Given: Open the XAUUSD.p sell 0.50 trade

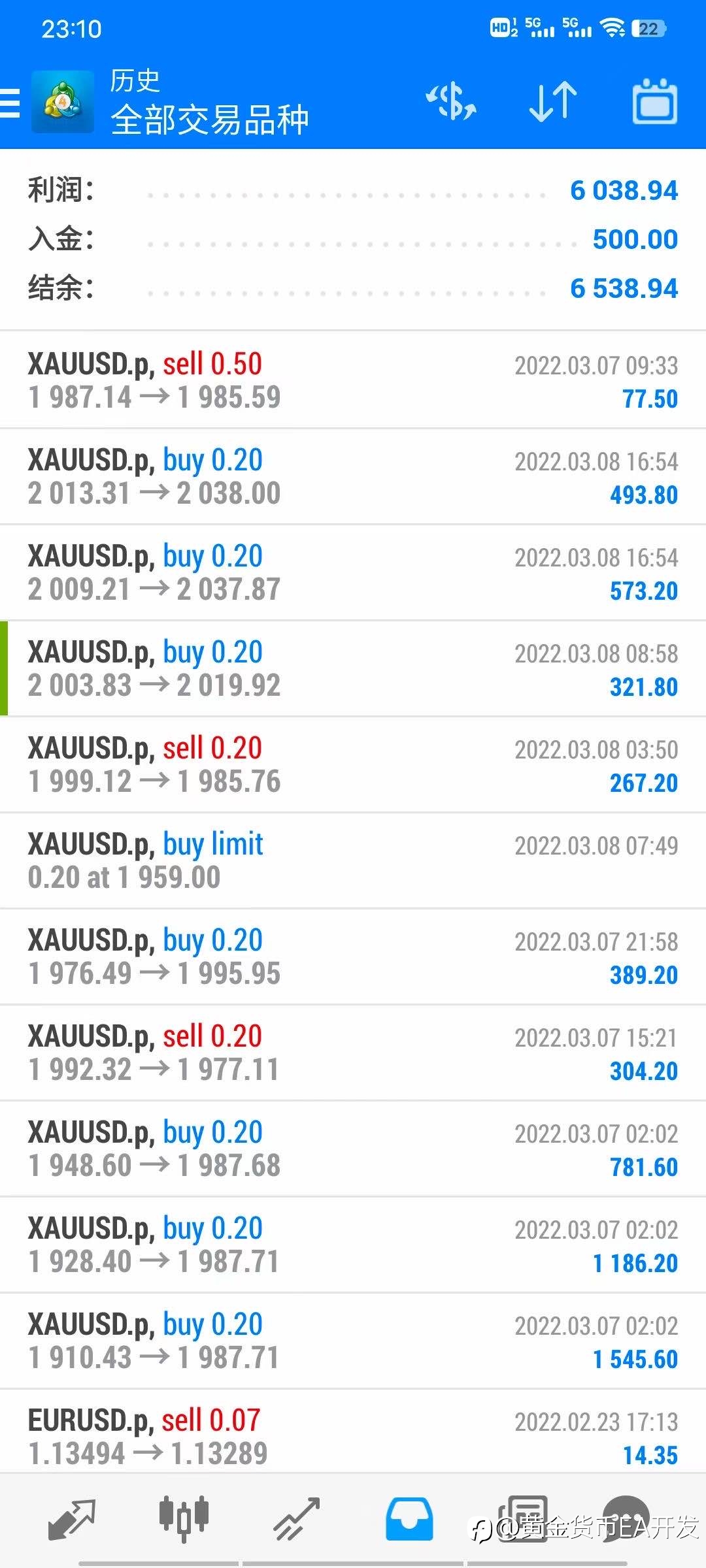Looking at the screenshot, I should [x=353, y=380].
